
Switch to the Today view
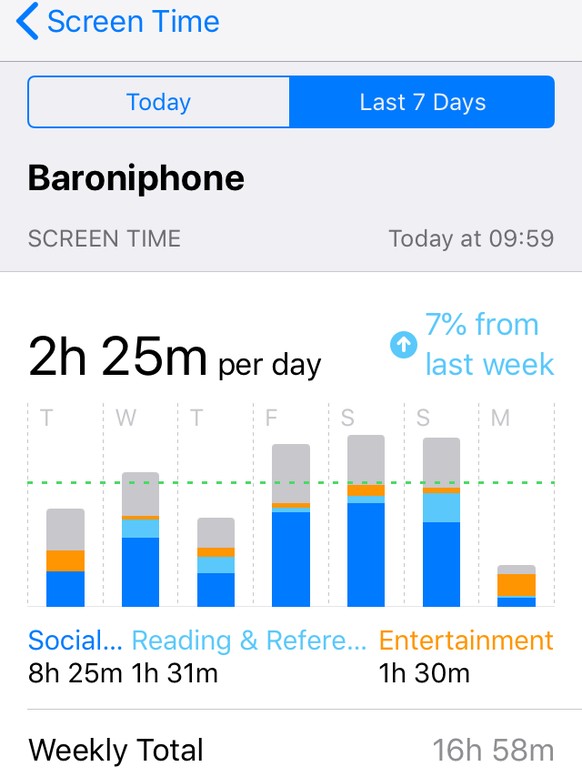point(159,102)
